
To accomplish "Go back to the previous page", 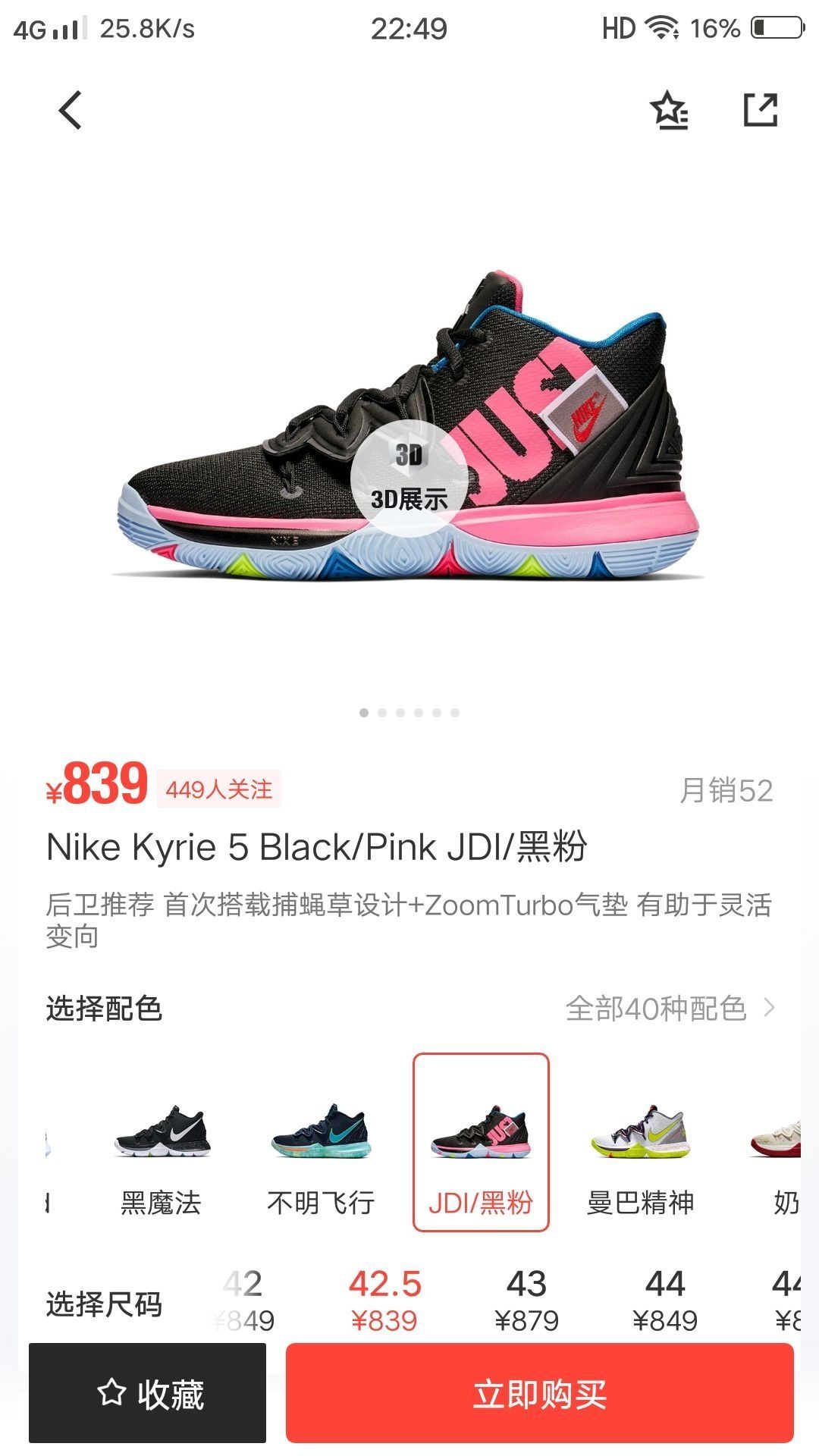I will click(70, 111).
